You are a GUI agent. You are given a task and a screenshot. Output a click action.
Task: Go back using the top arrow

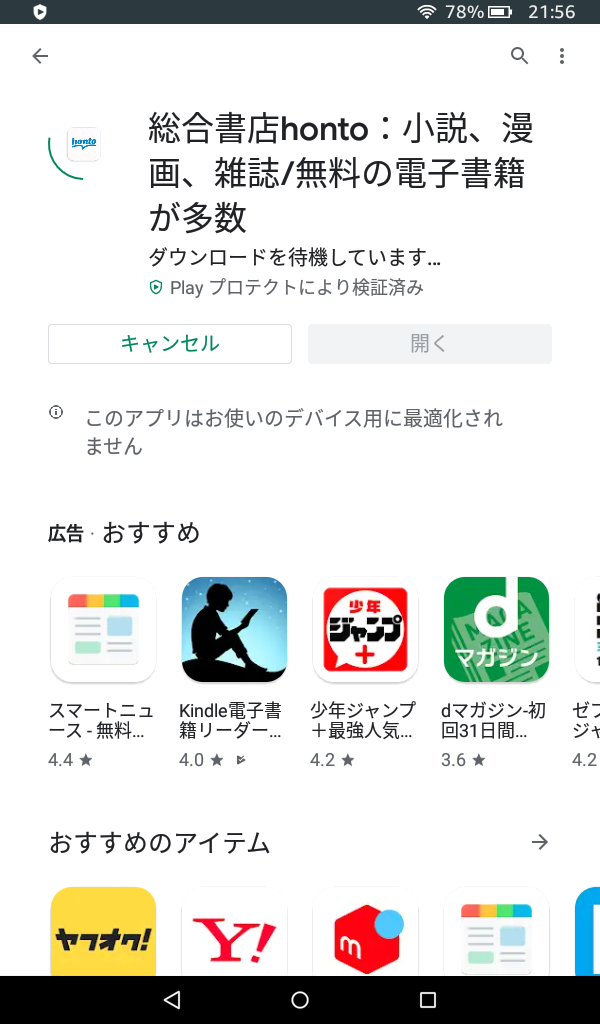40,56
